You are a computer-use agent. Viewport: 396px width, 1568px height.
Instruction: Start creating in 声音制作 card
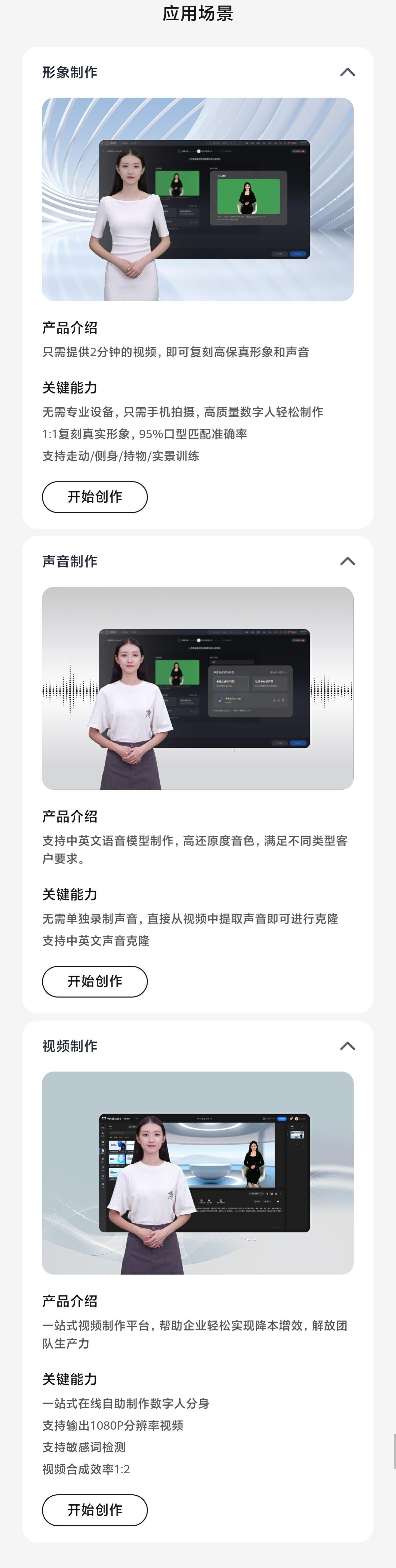pyautogui.click(x=95, y=981)
